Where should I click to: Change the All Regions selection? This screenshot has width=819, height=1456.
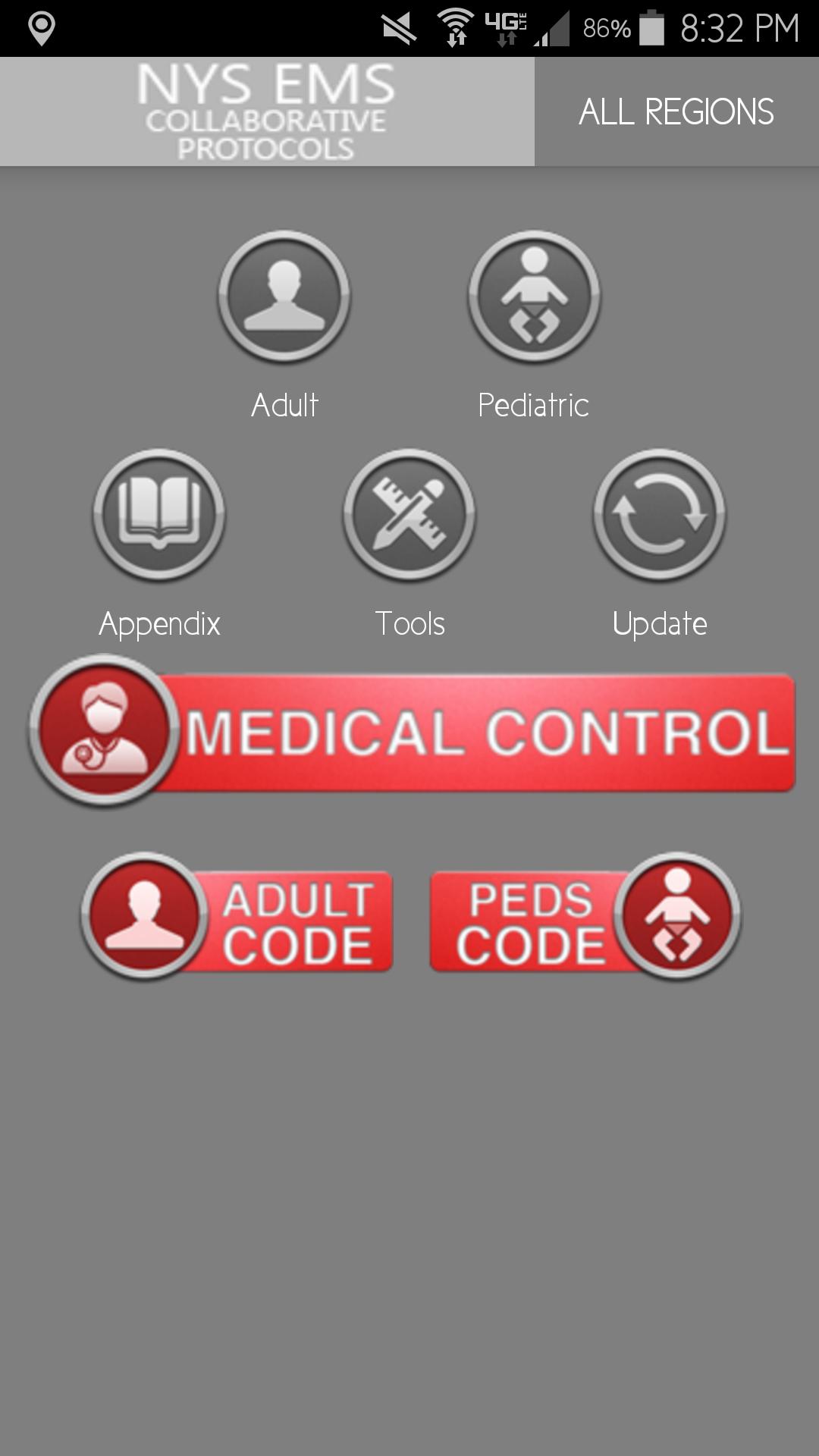point(676,112)
